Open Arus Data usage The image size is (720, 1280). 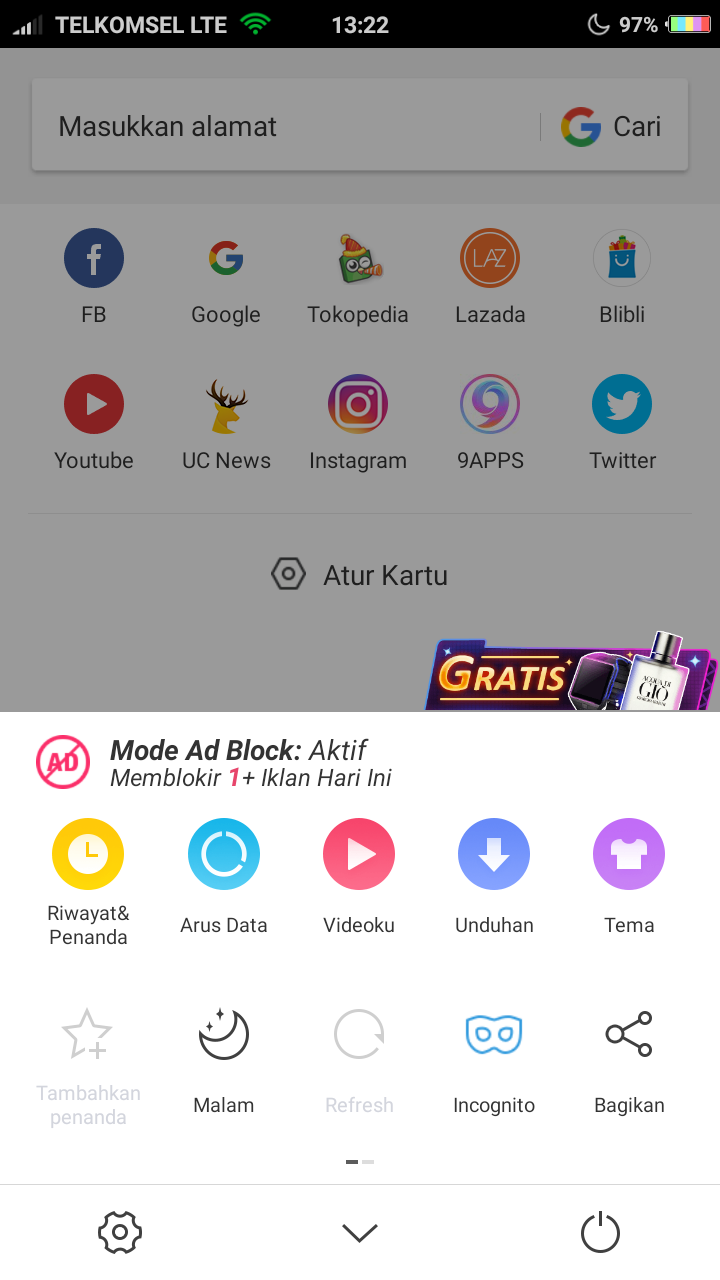pos(224,854)
